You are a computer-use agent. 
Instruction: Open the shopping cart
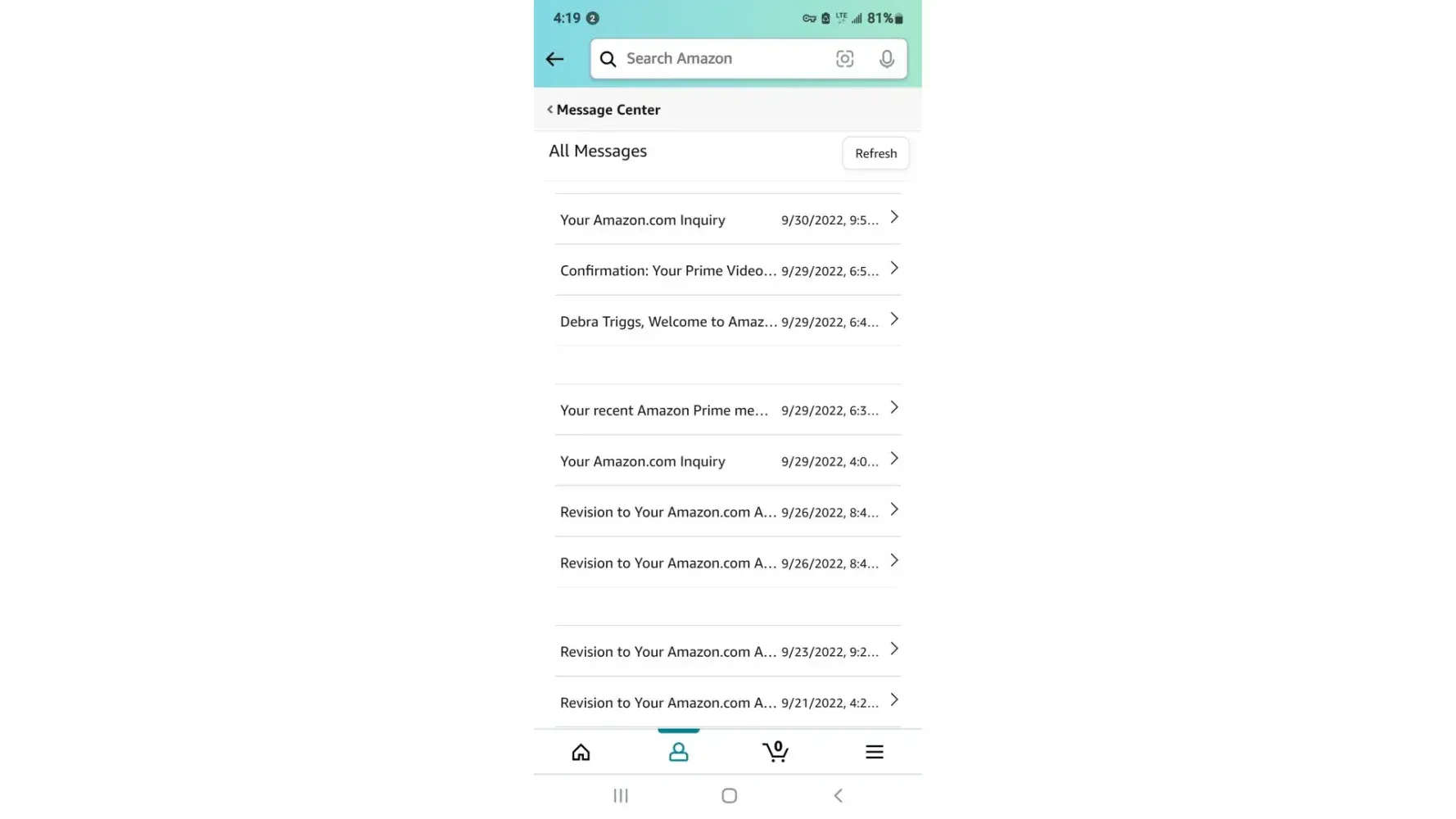[775, 751]
